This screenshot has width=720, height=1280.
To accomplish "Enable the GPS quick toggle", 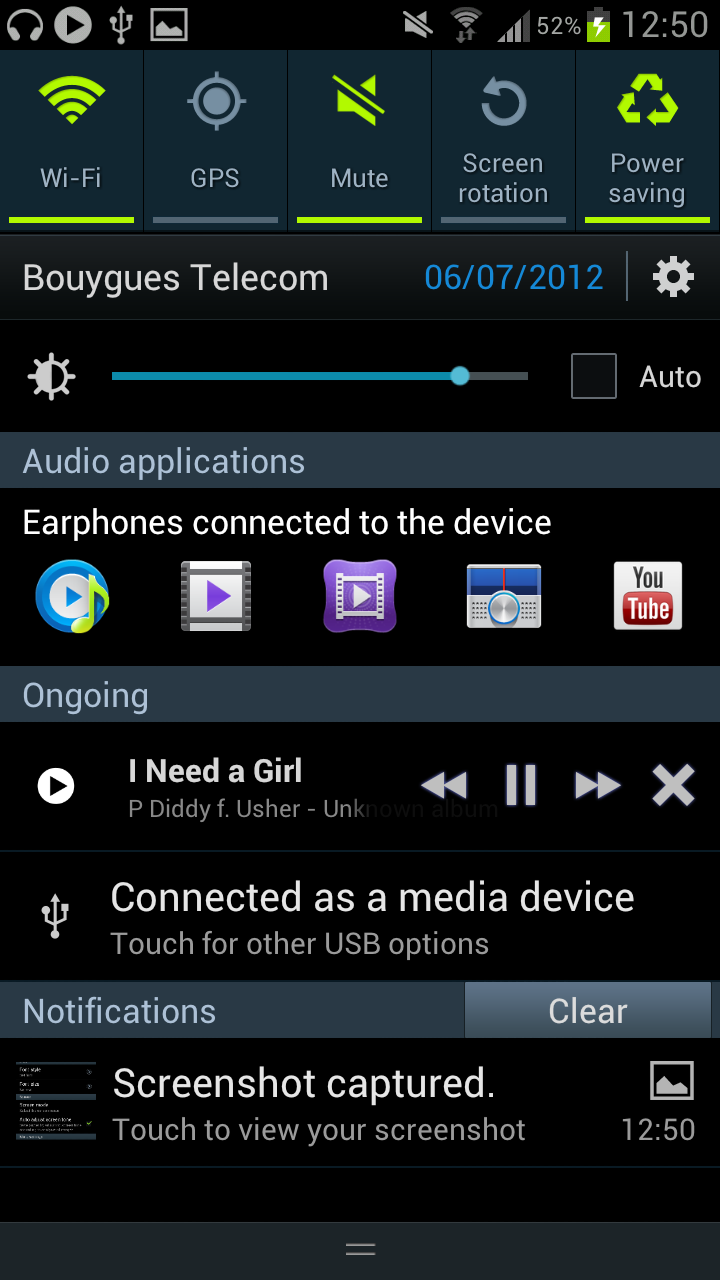I will pyautogui.click(x=215, y=140).
